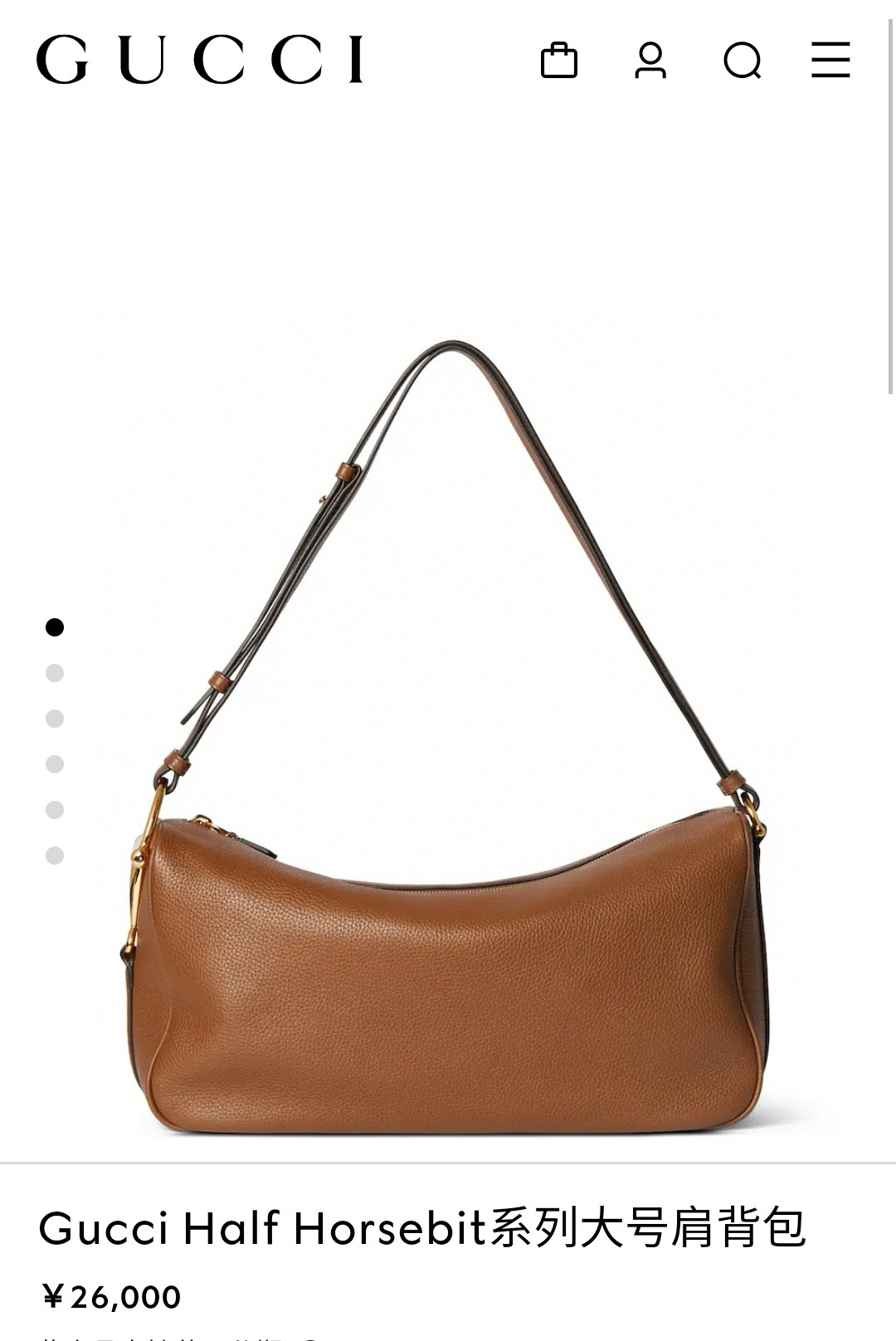Jump to the third product image dot
This screenshot has height=1341, width=896.
coord(55,719)
